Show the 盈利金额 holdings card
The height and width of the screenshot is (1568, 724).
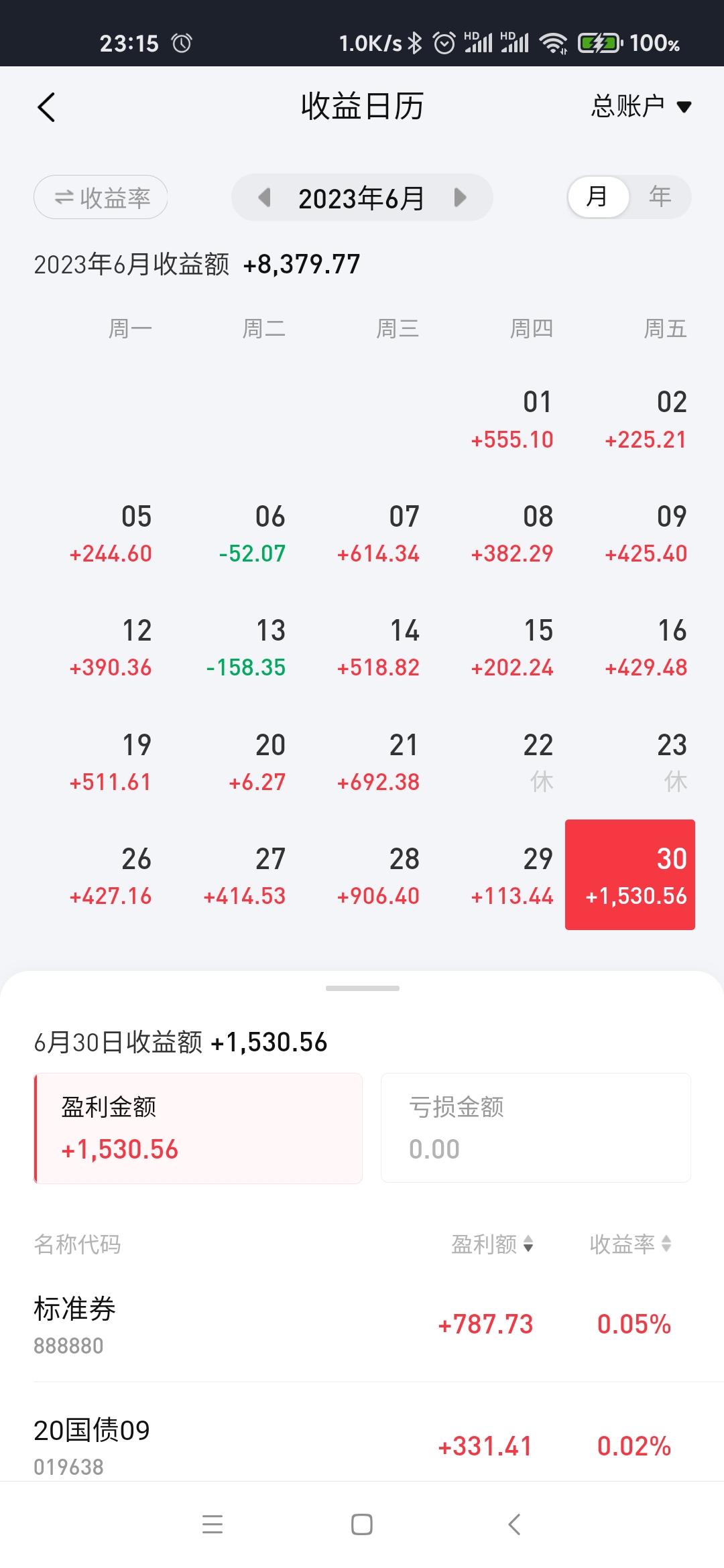point(198,1128)
